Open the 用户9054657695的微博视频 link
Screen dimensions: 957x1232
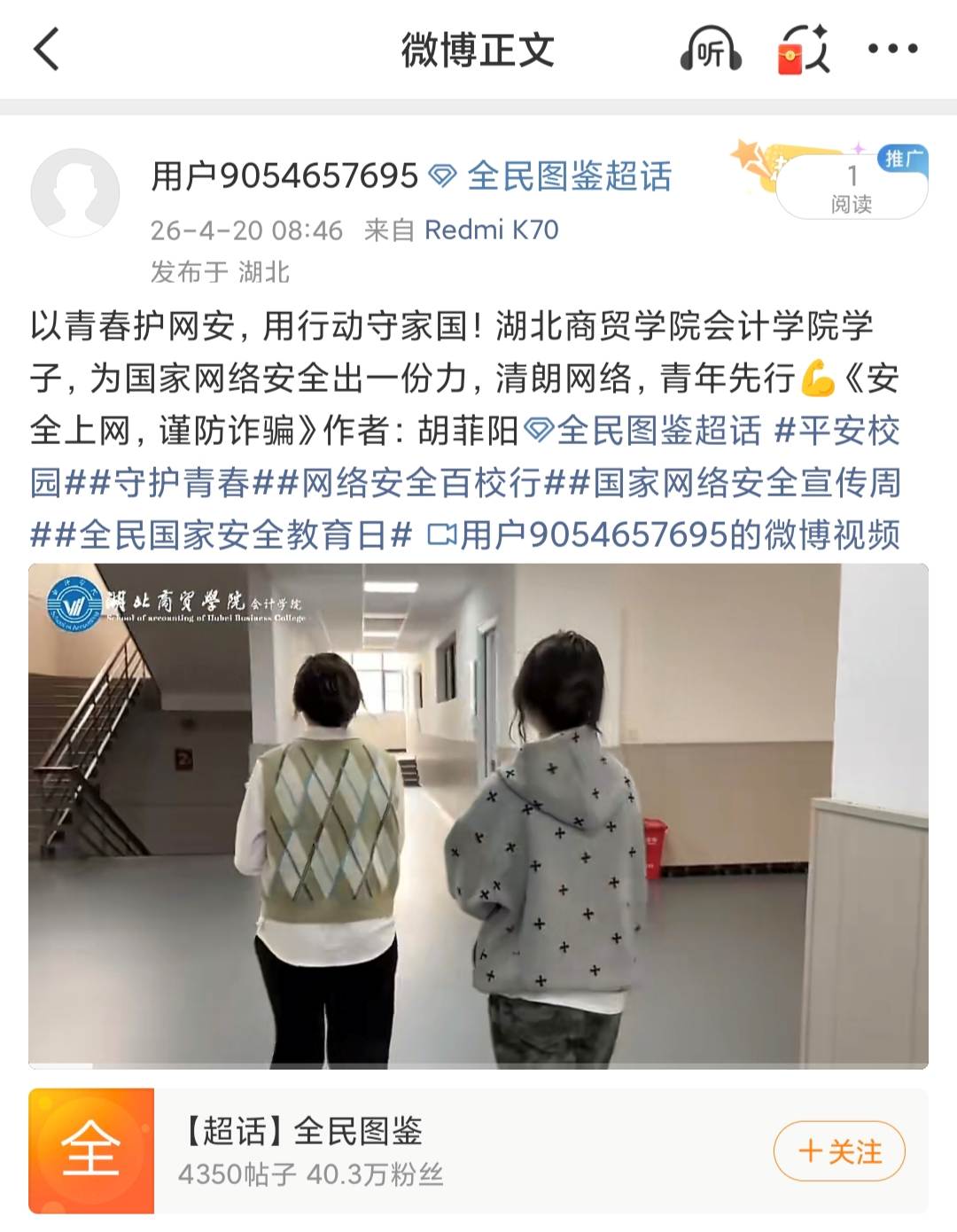click(665, 534)
